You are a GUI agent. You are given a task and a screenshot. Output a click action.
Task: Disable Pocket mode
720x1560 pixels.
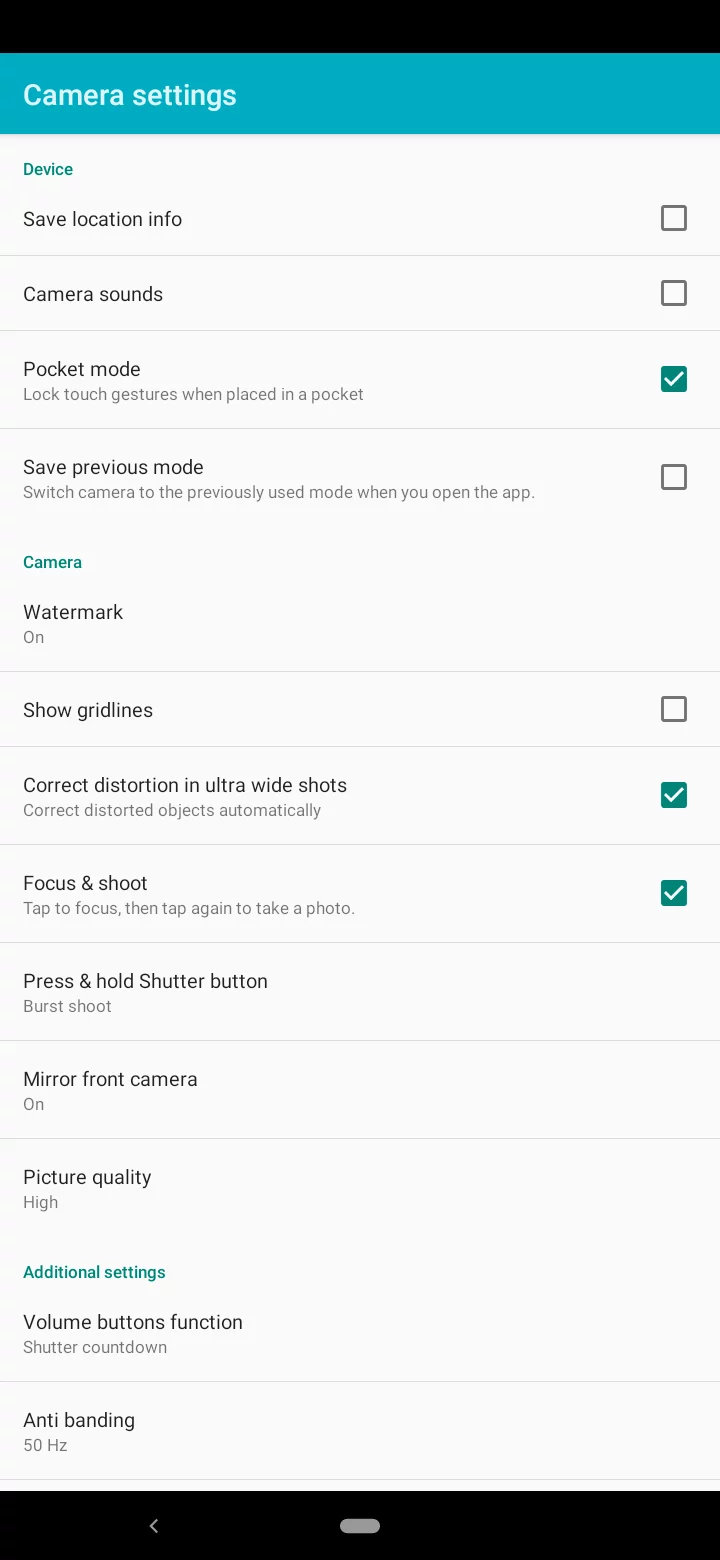coord(673,379)
